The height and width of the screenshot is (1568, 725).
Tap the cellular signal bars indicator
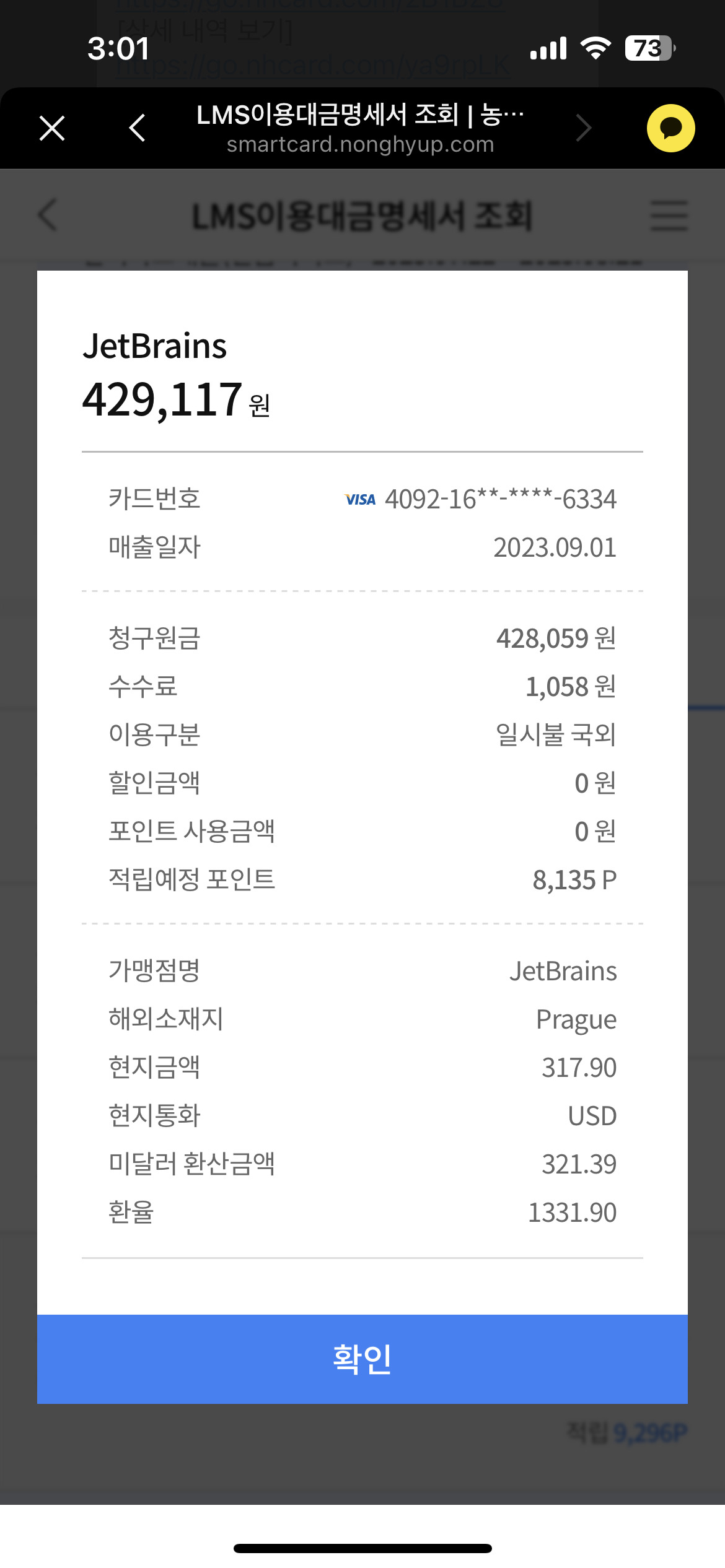point(548,47)
